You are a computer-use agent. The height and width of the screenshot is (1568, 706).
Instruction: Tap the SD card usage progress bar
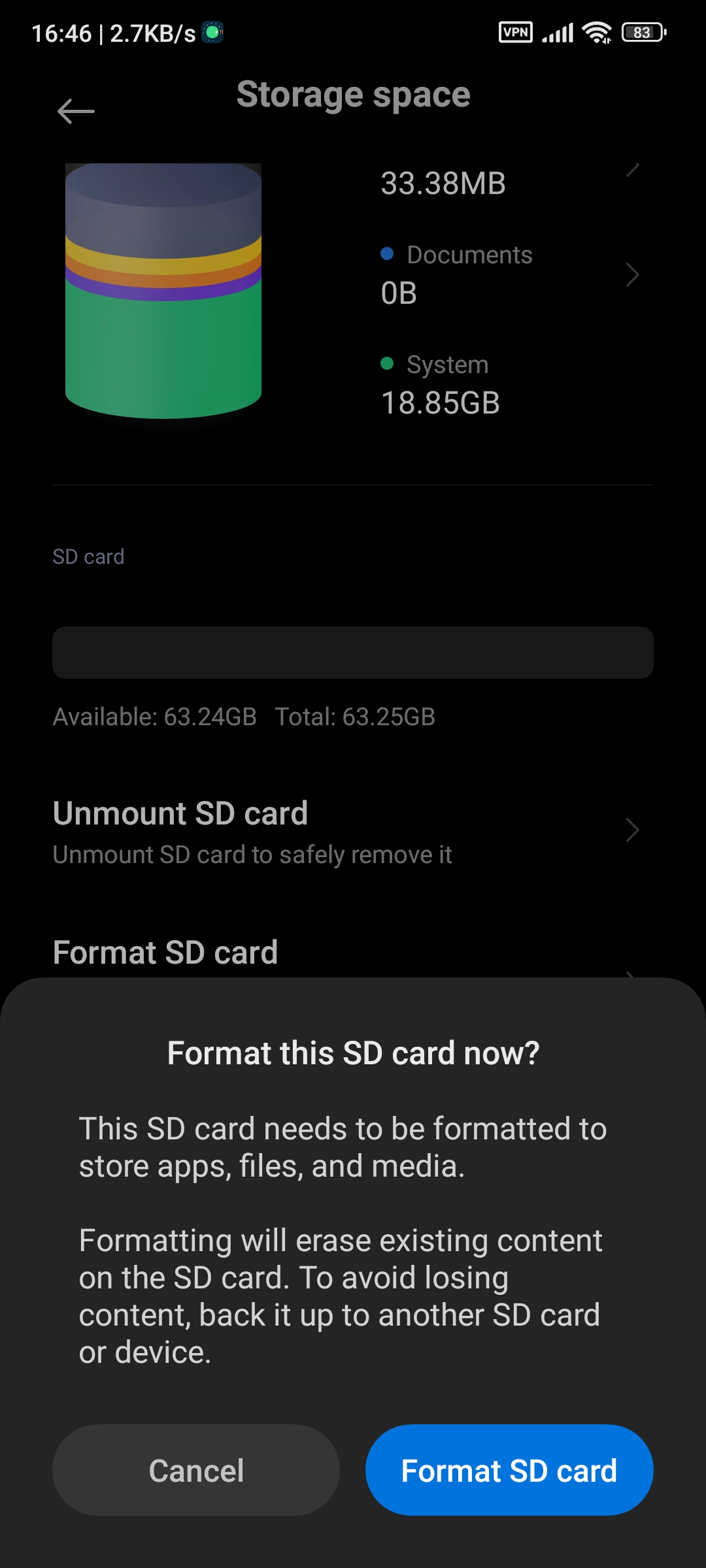click(x=353, y=652)
